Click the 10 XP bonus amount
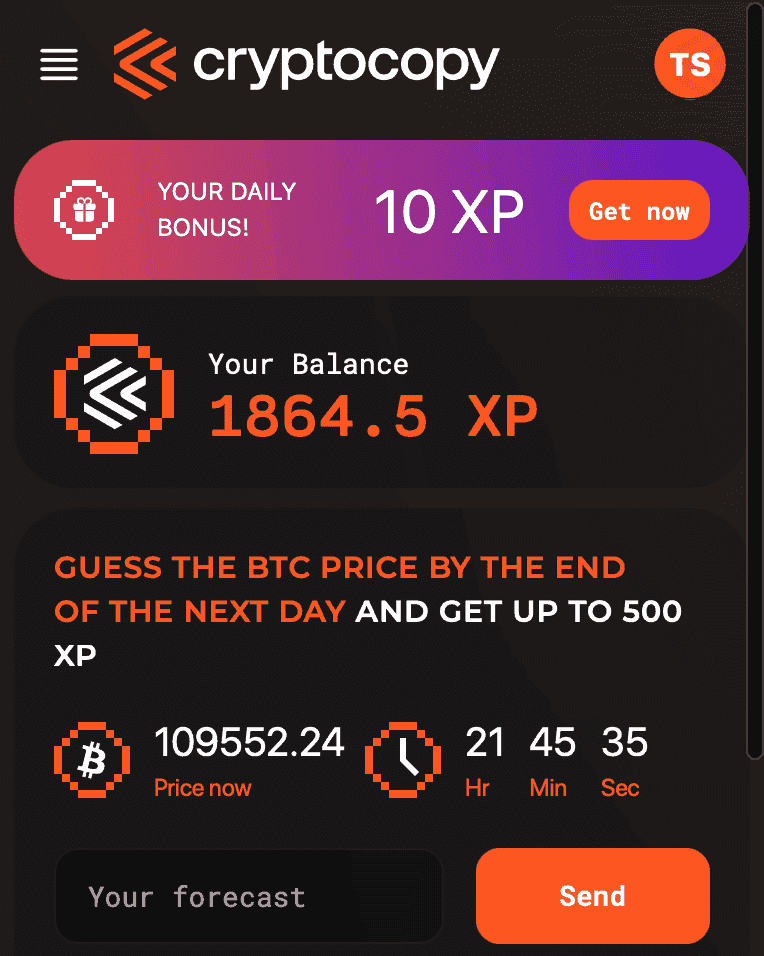 point(449,211)
